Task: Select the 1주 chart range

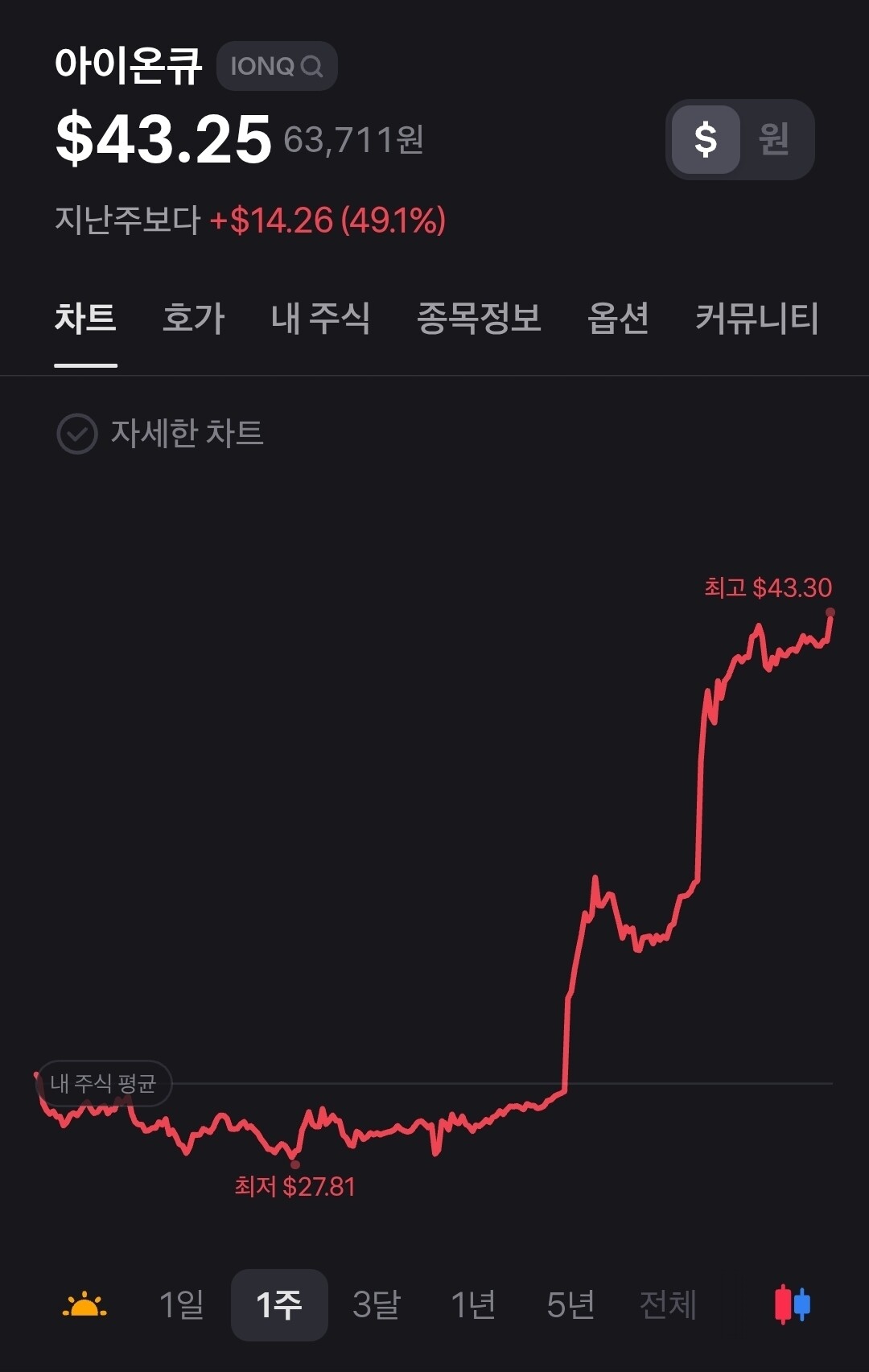Action: point(279,1304)
